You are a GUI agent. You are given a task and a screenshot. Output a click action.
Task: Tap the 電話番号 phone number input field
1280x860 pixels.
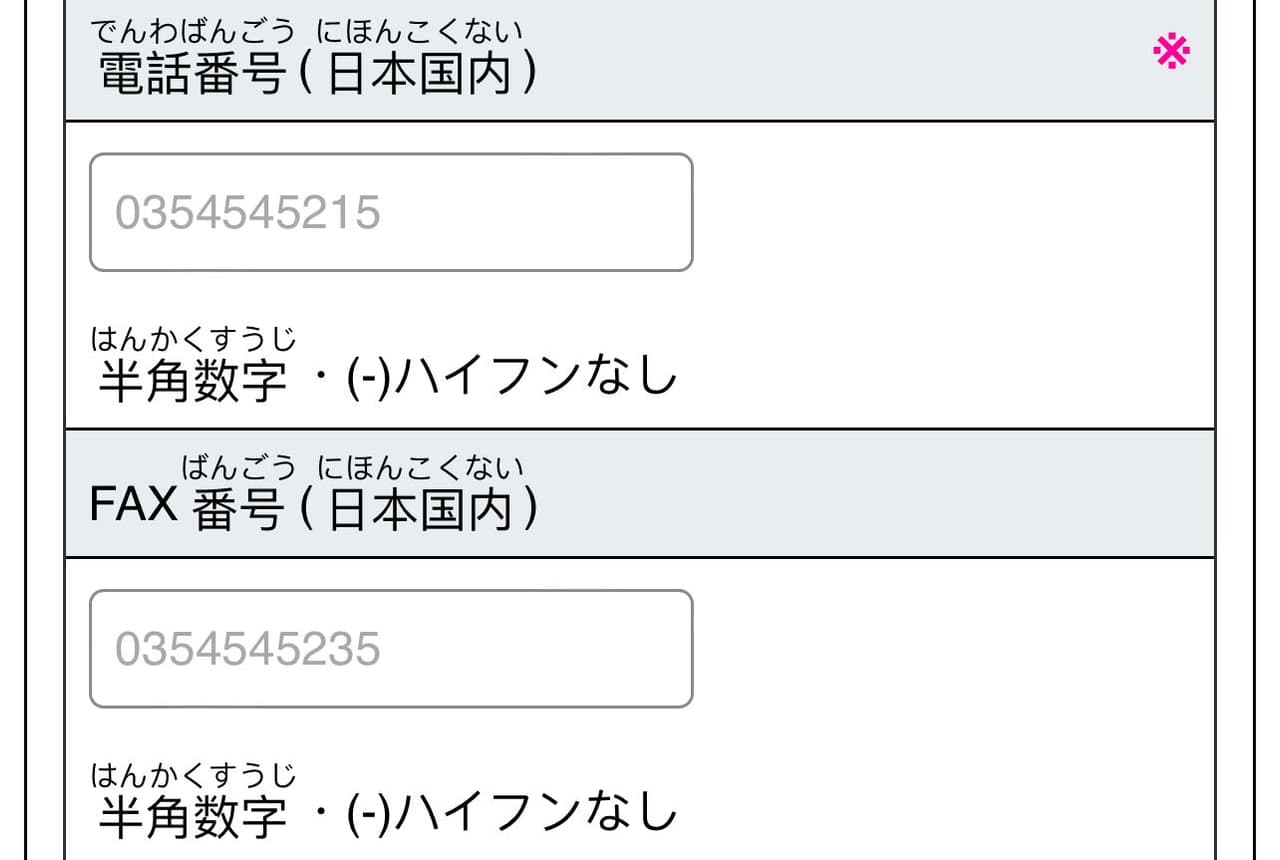(390, 212)
